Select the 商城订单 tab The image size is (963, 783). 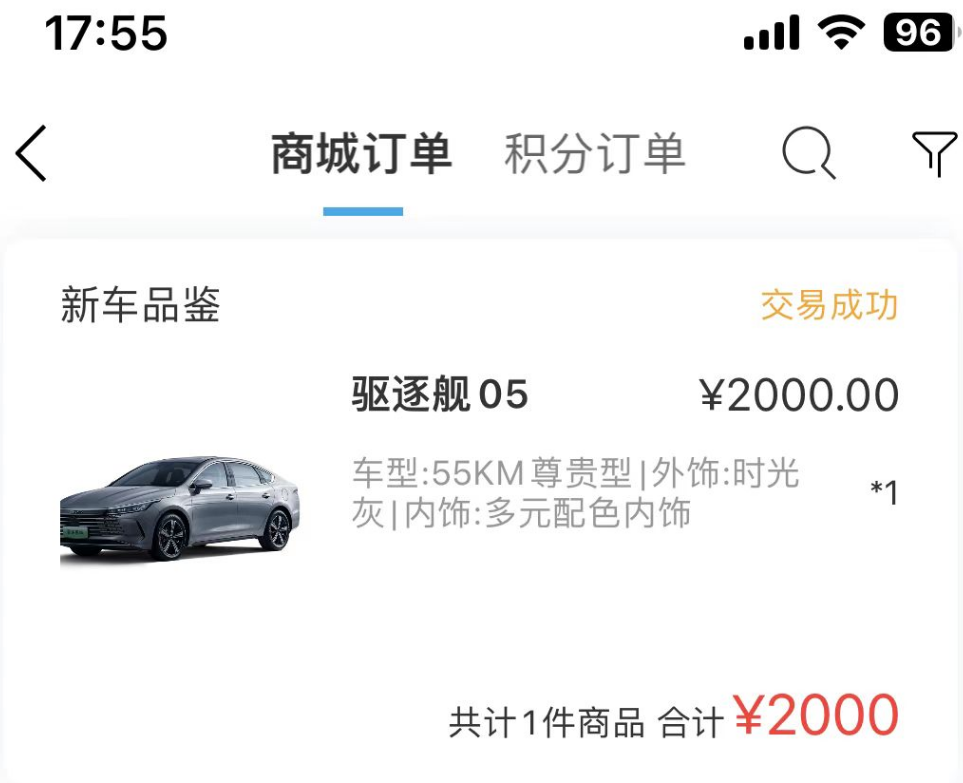[362, 155]
